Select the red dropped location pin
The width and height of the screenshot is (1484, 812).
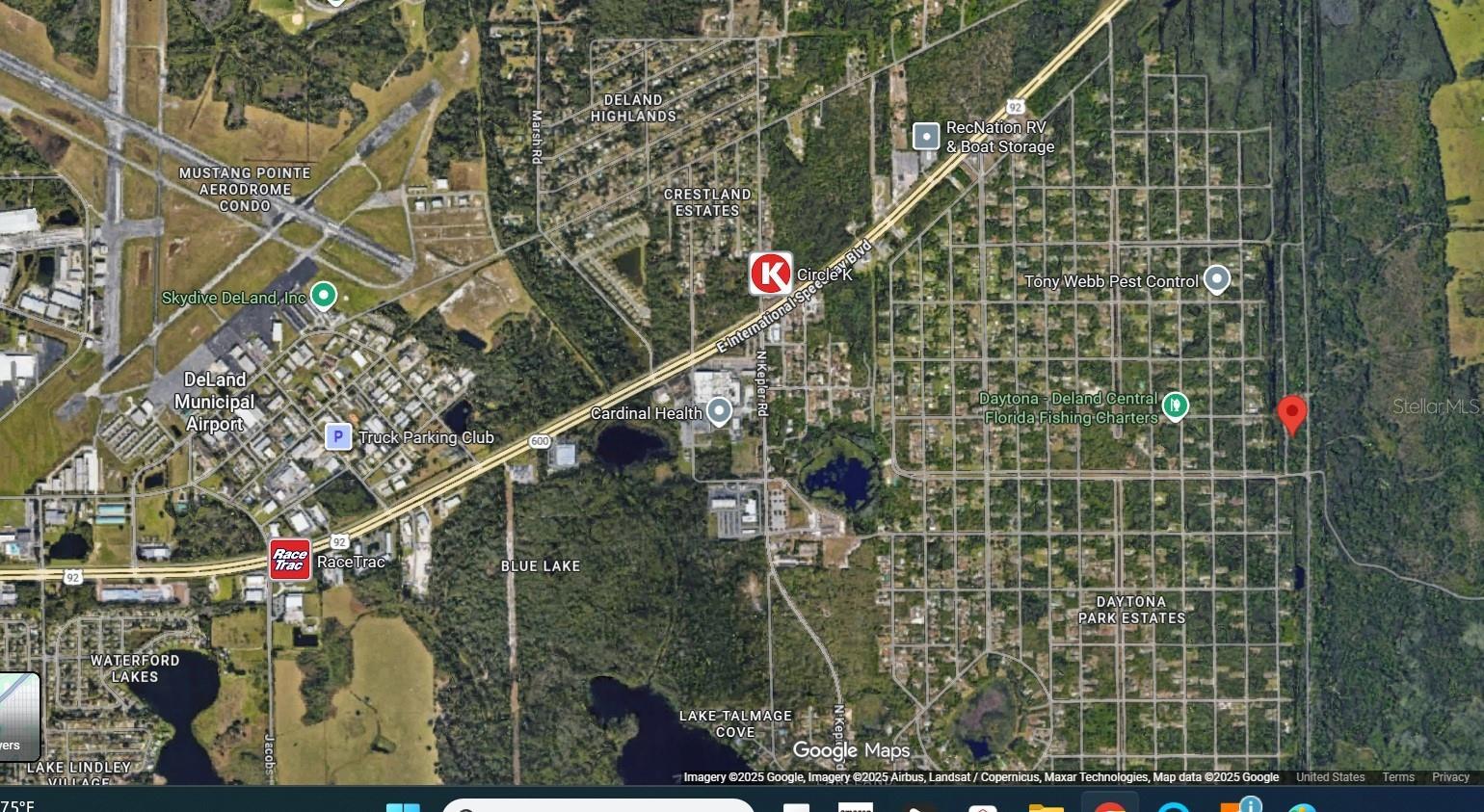tap(1292, 414)
